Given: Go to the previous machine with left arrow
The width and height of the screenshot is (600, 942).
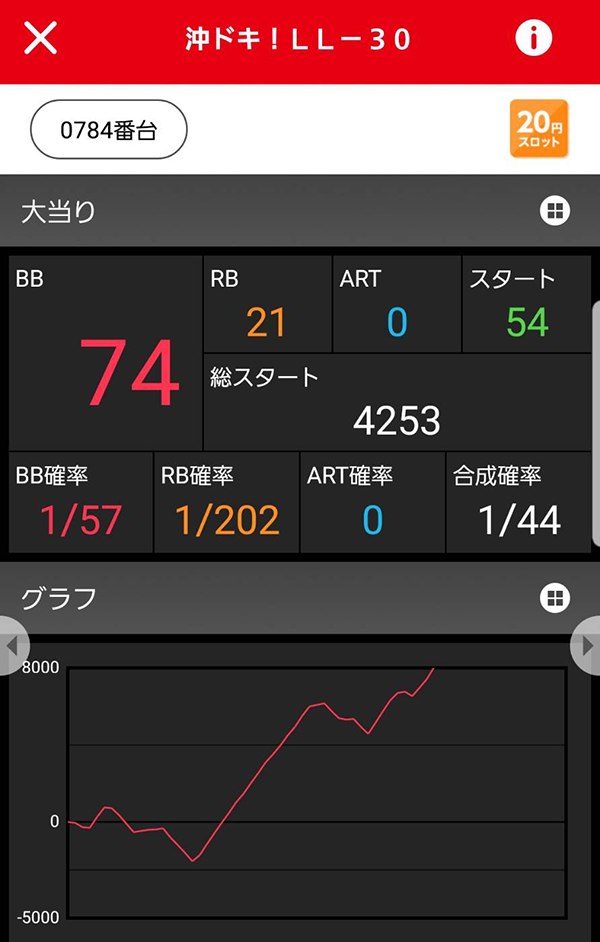Looking at the screenshot, I should 12,646.
